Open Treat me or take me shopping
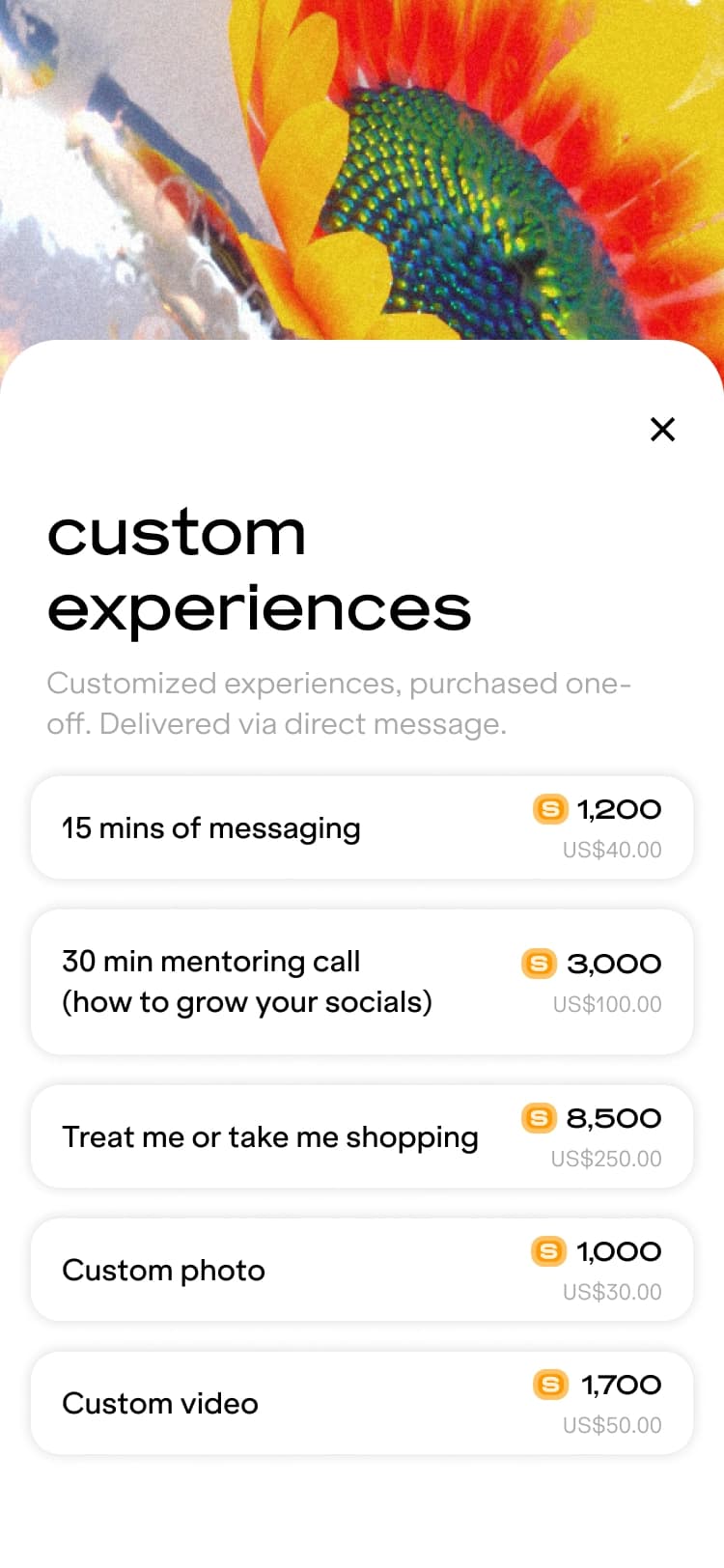The height and width of the screenshot is (1568, 724). (x=362, y=1136)
